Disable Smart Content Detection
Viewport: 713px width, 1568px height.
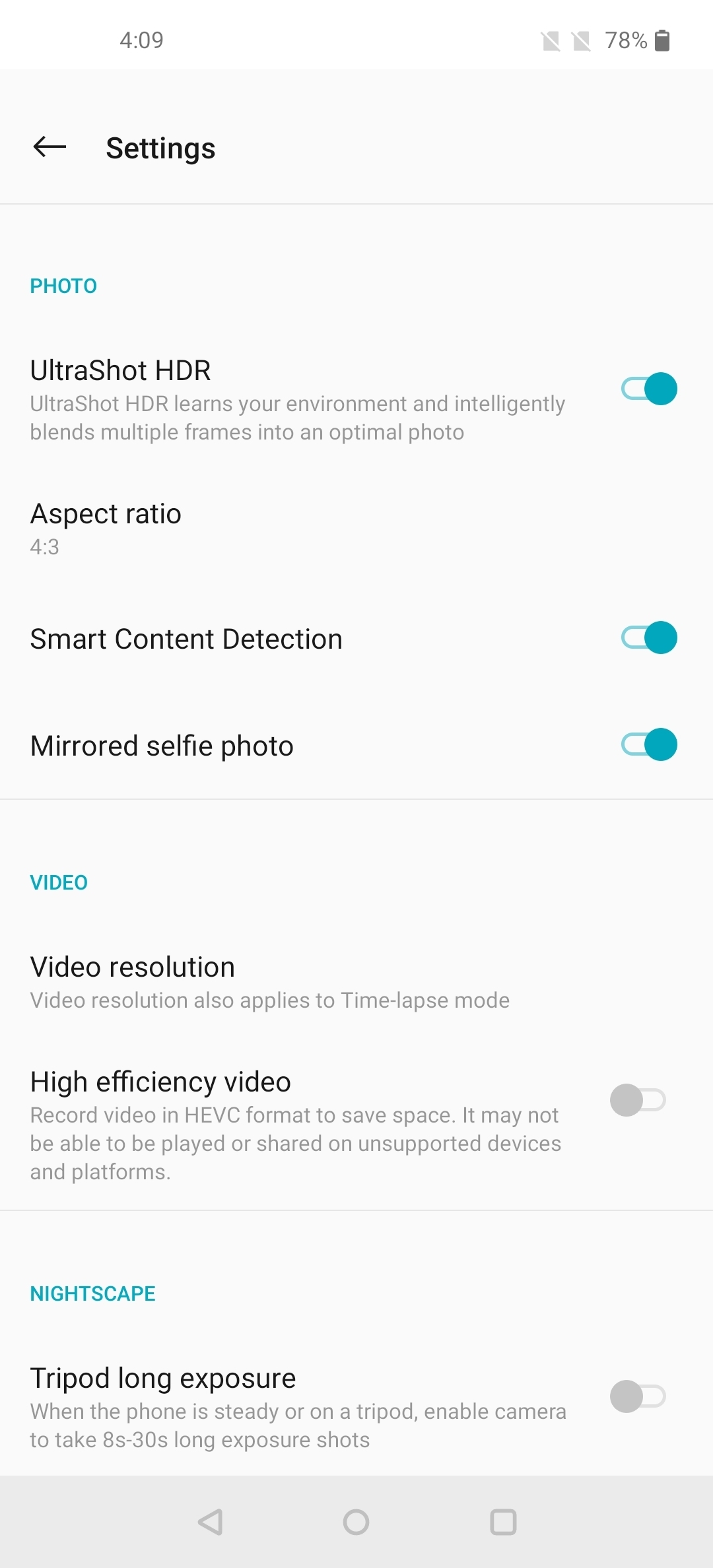tap(649, 637)
